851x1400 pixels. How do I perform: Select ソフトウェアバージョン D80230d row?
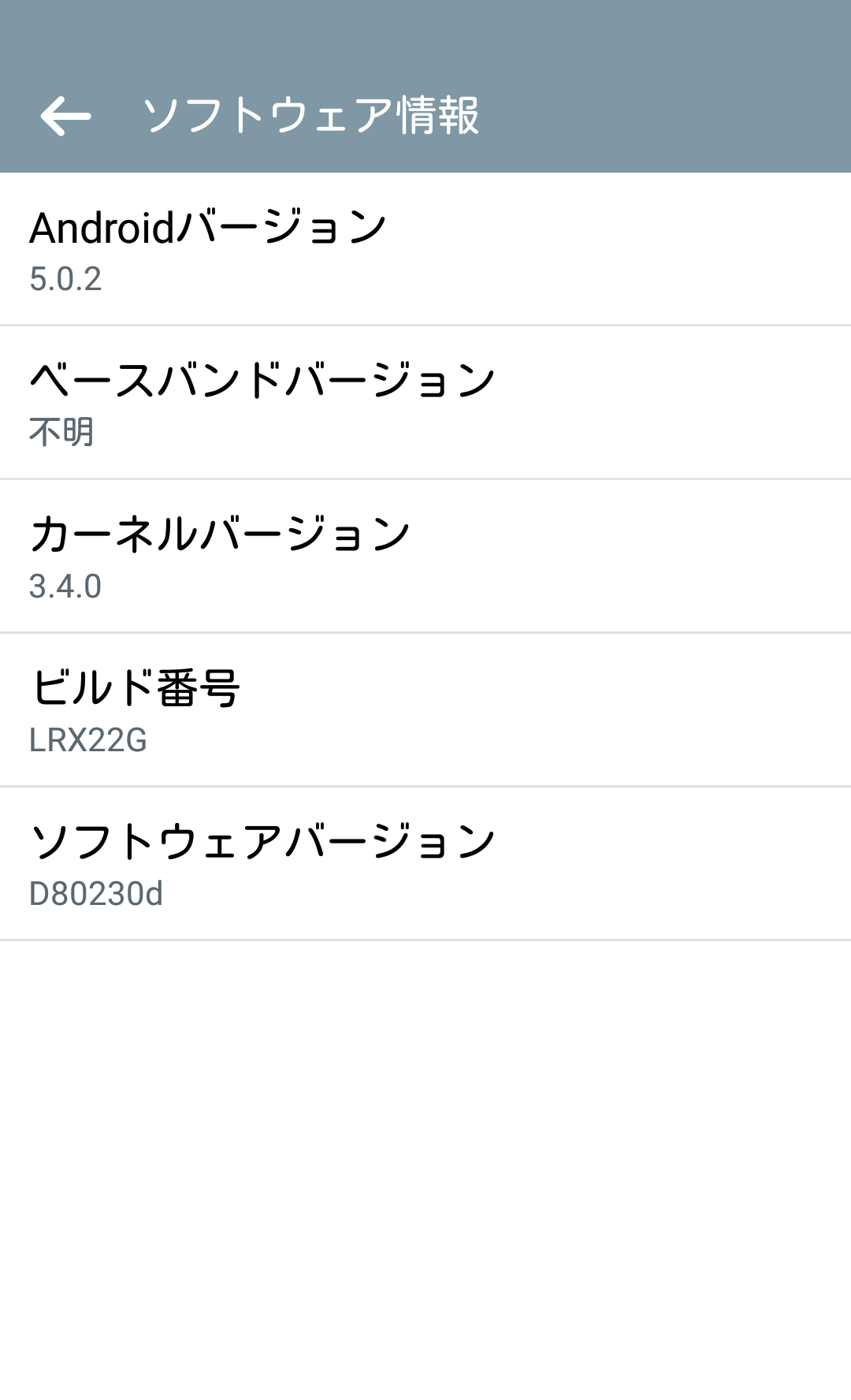(x=425, y=864)
